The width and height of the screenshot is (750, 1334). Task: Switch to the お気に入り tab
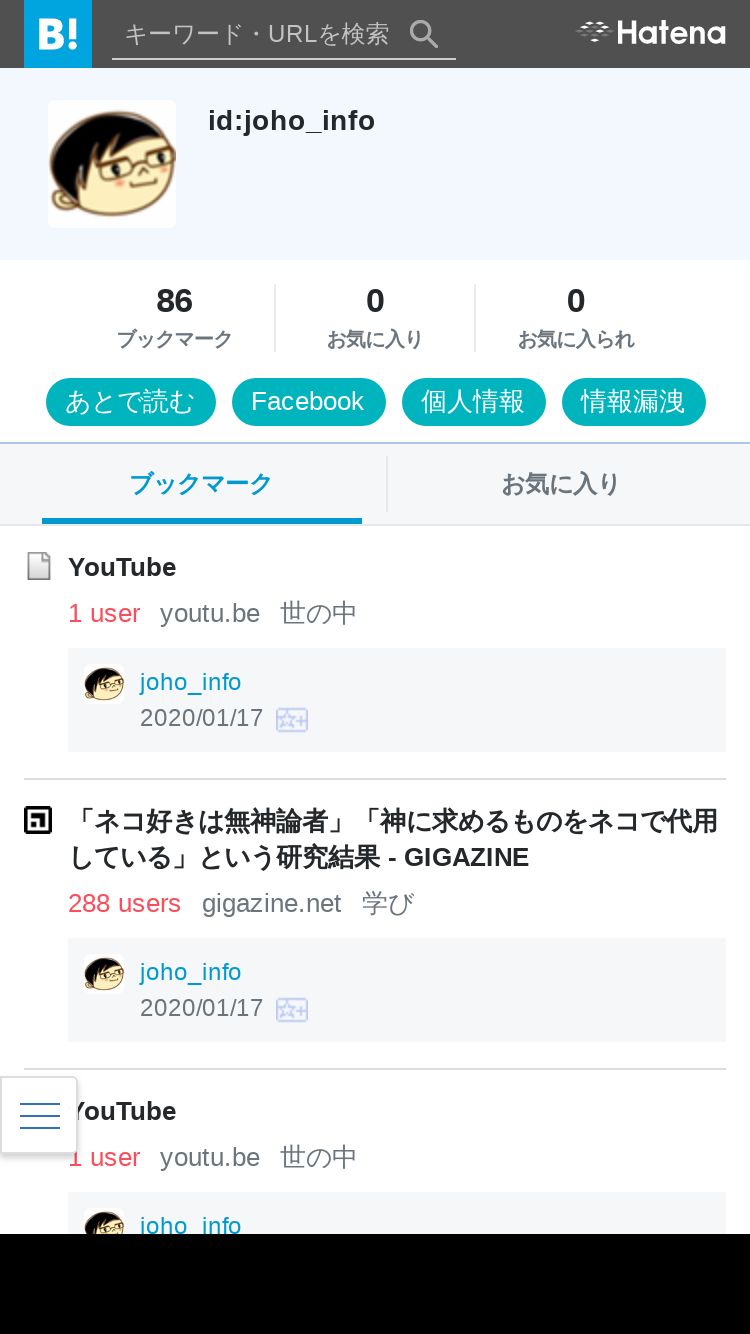coord(560,484)
